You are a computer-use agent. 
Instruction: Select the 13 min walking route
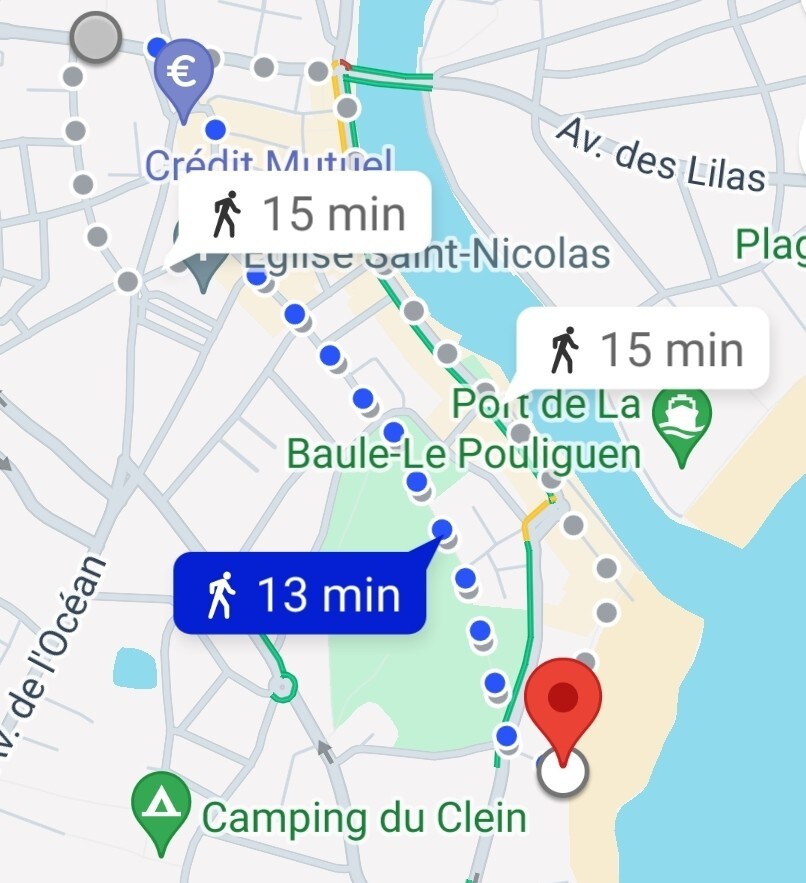300,595
